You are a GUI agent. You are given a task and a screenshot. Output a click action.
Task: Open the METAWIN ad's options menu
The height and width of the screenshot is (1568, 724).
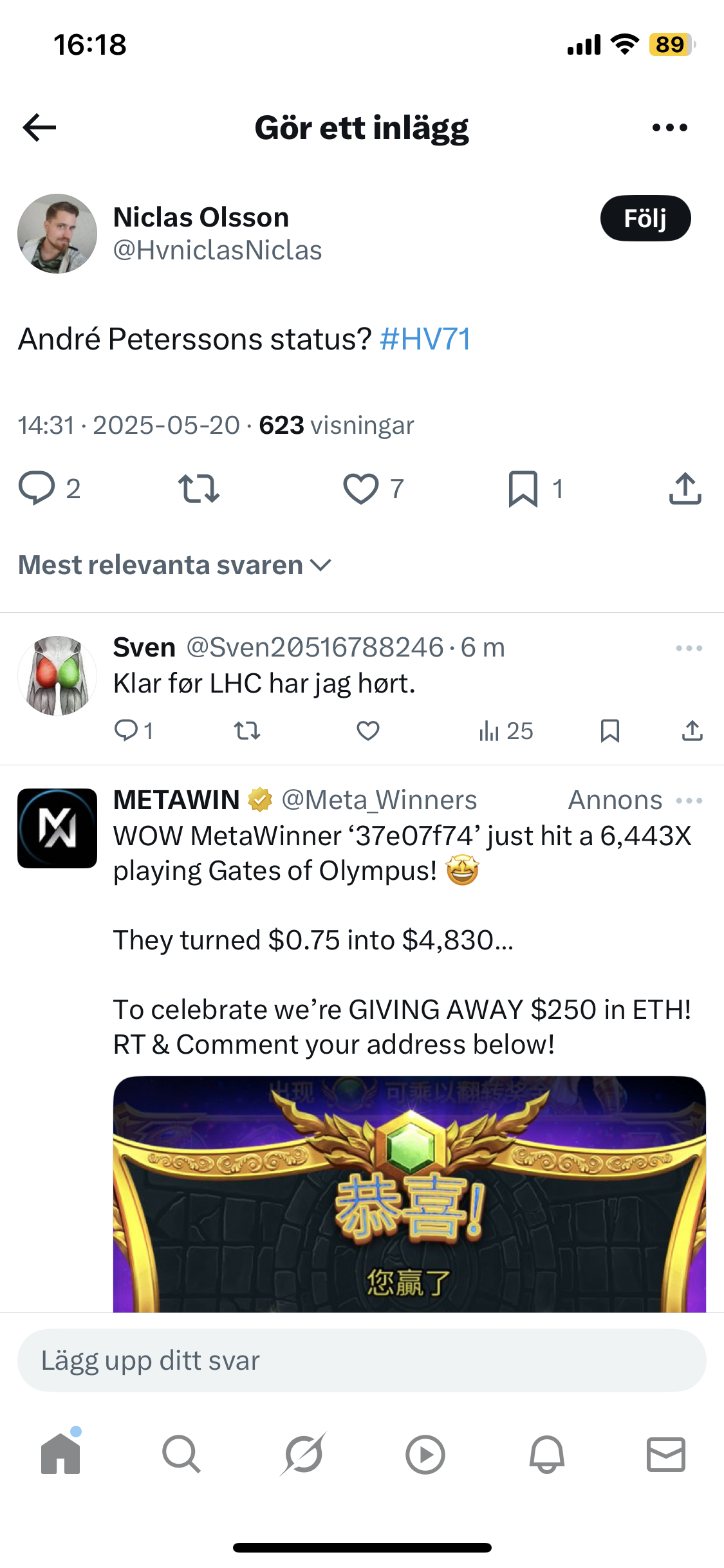click(689, 801)
